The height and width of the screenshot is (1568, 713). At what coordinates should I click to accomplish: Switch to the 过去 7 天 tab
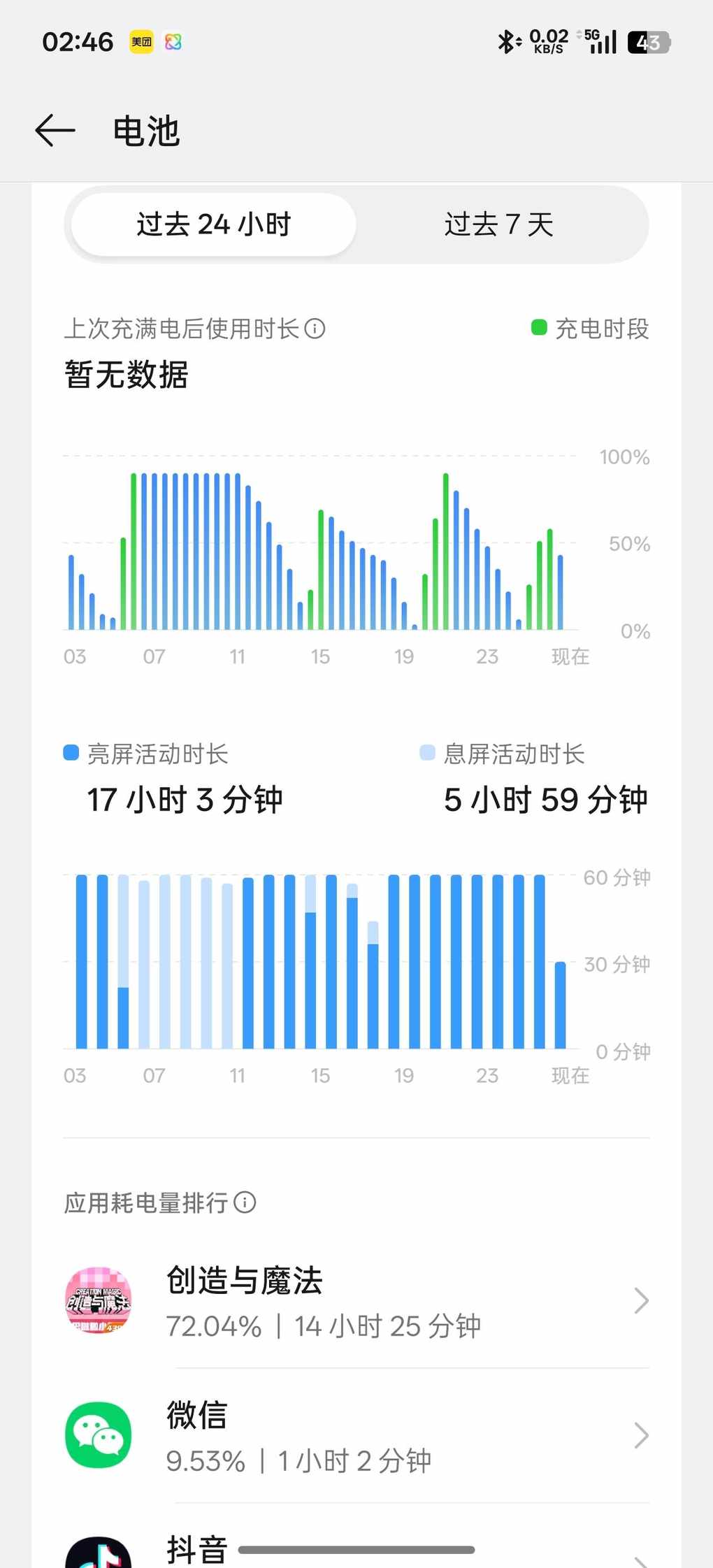(x=499, y=225)
